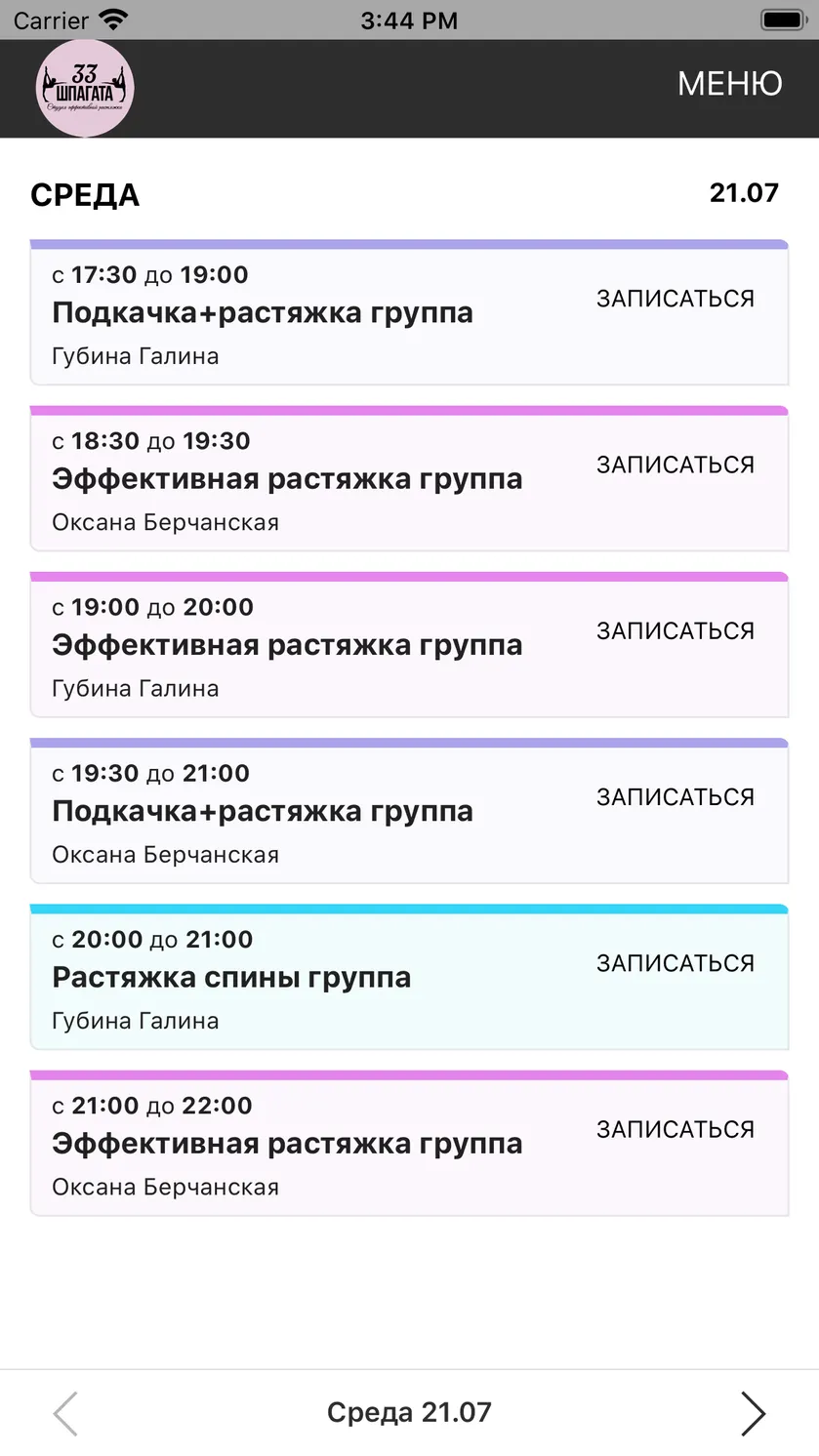The width and height of the screenshot is (819, 1456).
Task: Go to the previous day with left arrow
Action: coord(65,1413)
